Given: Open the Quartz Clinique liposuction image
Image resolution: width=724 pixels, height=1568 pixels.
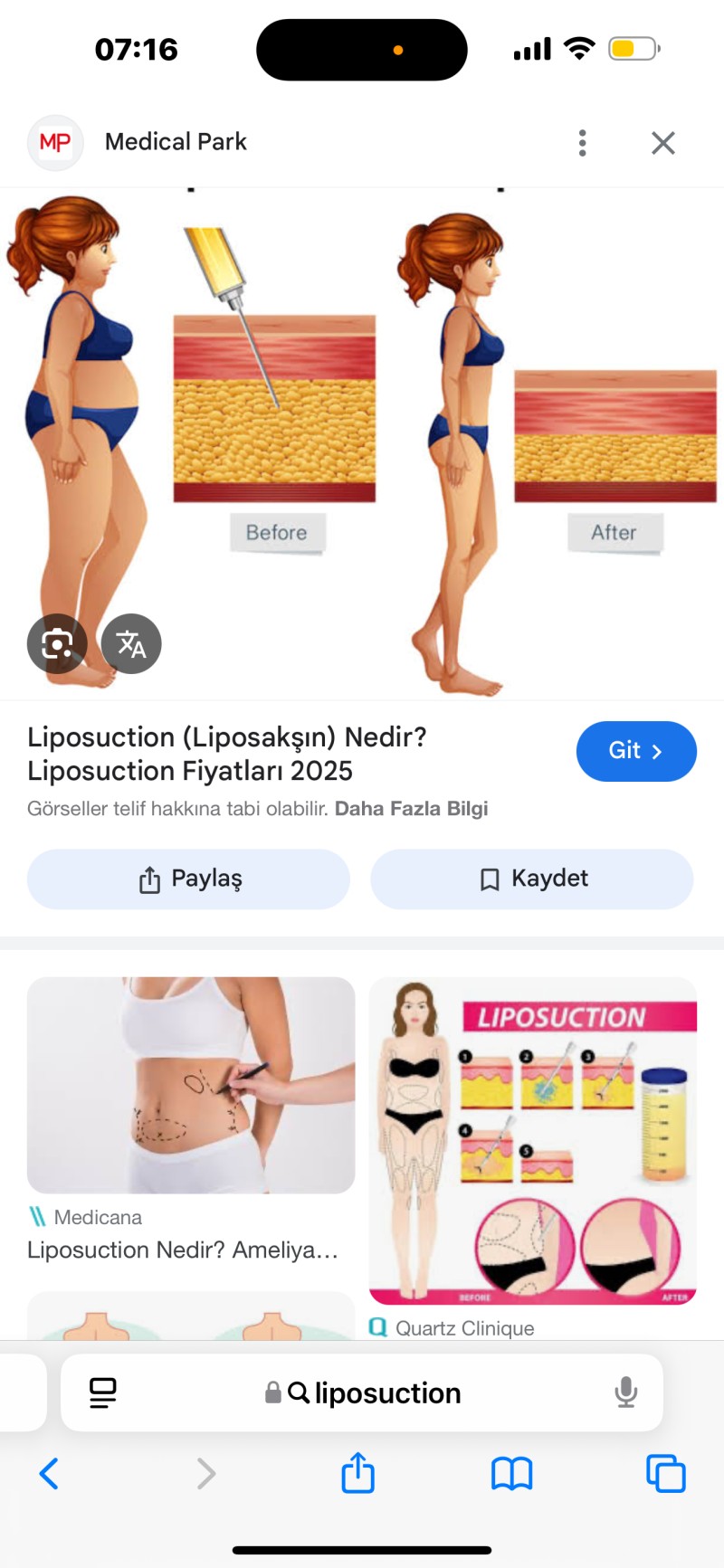Looking at the screenshot, I should [532, 1140].
